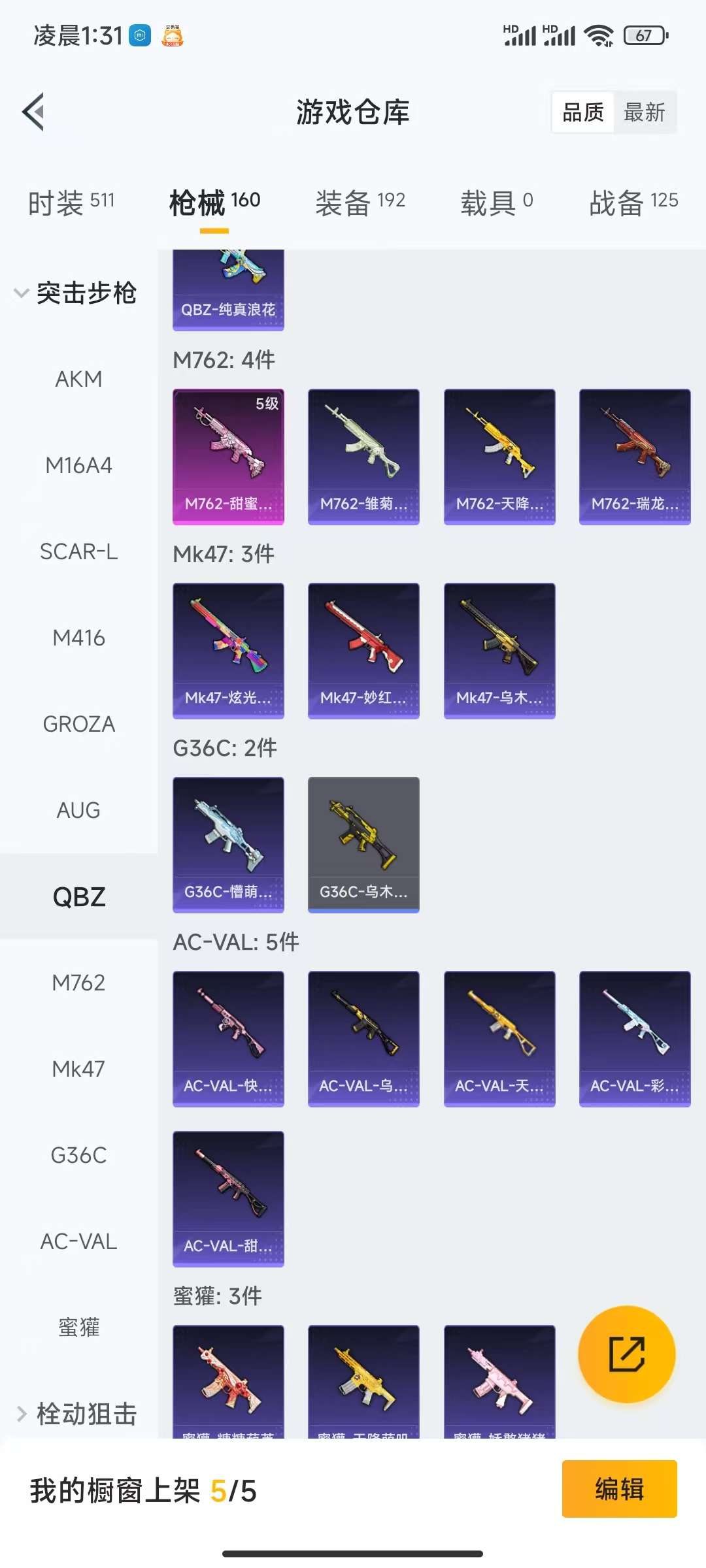Select AKM in the sidebar
The height and width of the screenshot is (1568, 706).
(78, 379)
